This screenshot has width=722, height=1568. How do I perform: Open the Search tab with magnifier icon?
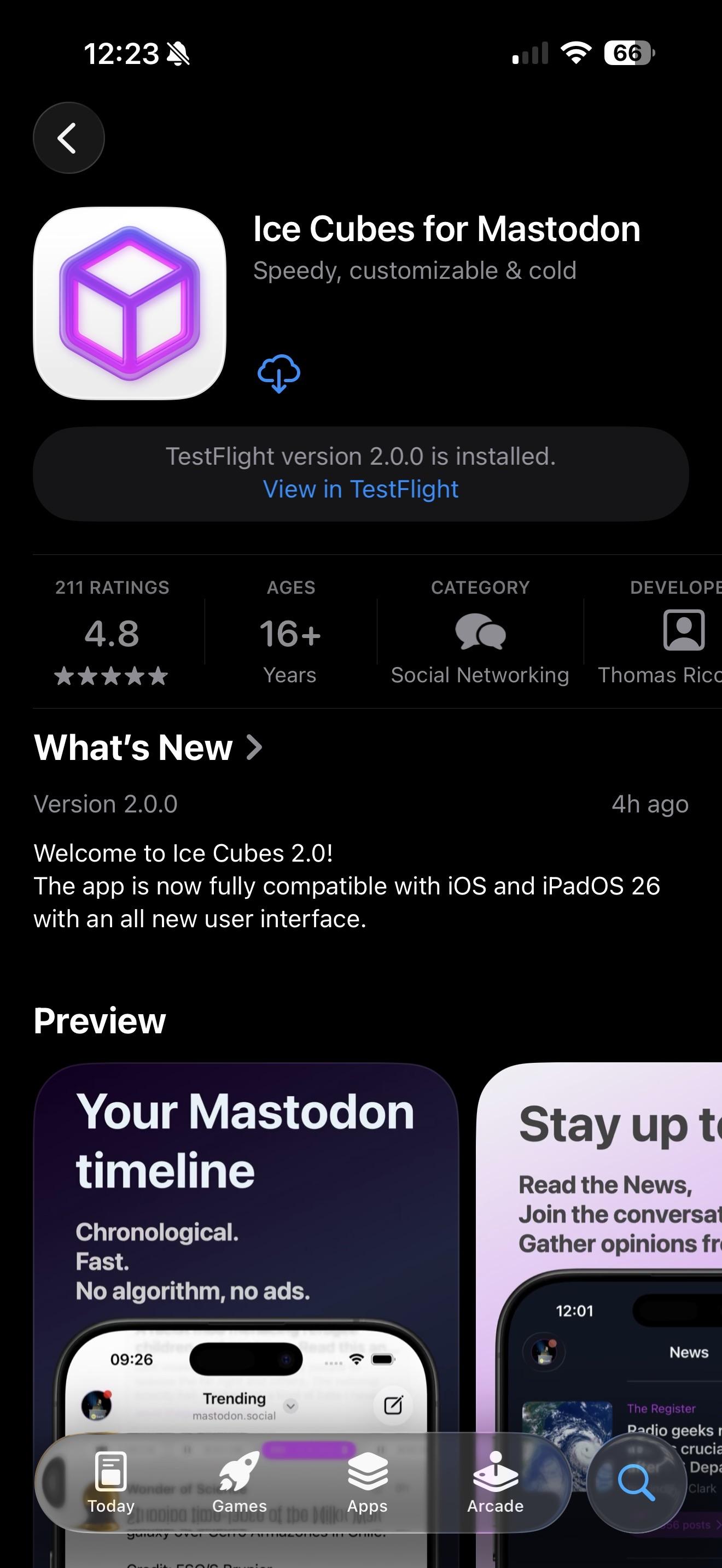636,1482
